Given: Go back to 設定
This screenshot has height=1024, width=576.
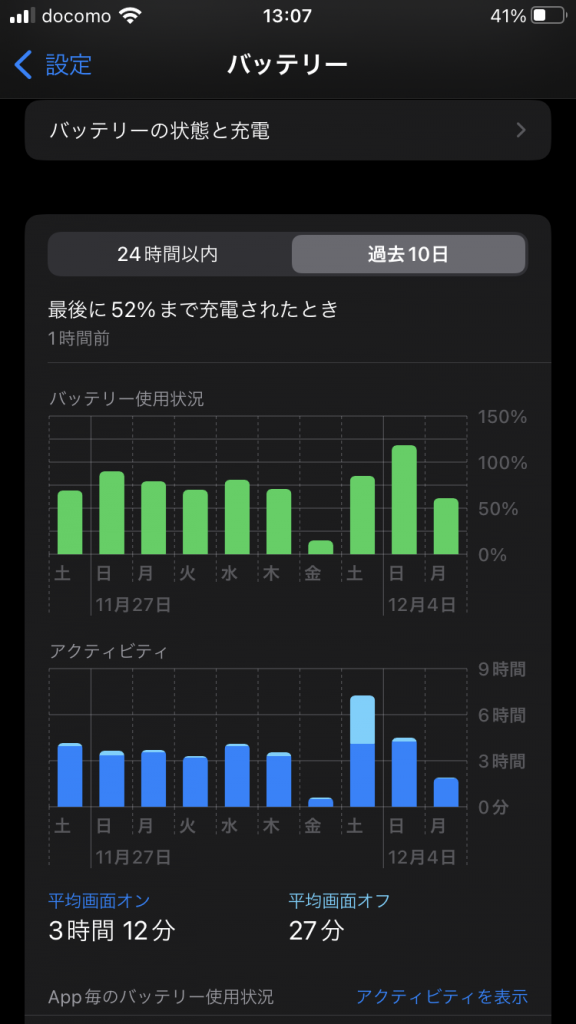Looking at the screenshot, I should pos(52,65).
